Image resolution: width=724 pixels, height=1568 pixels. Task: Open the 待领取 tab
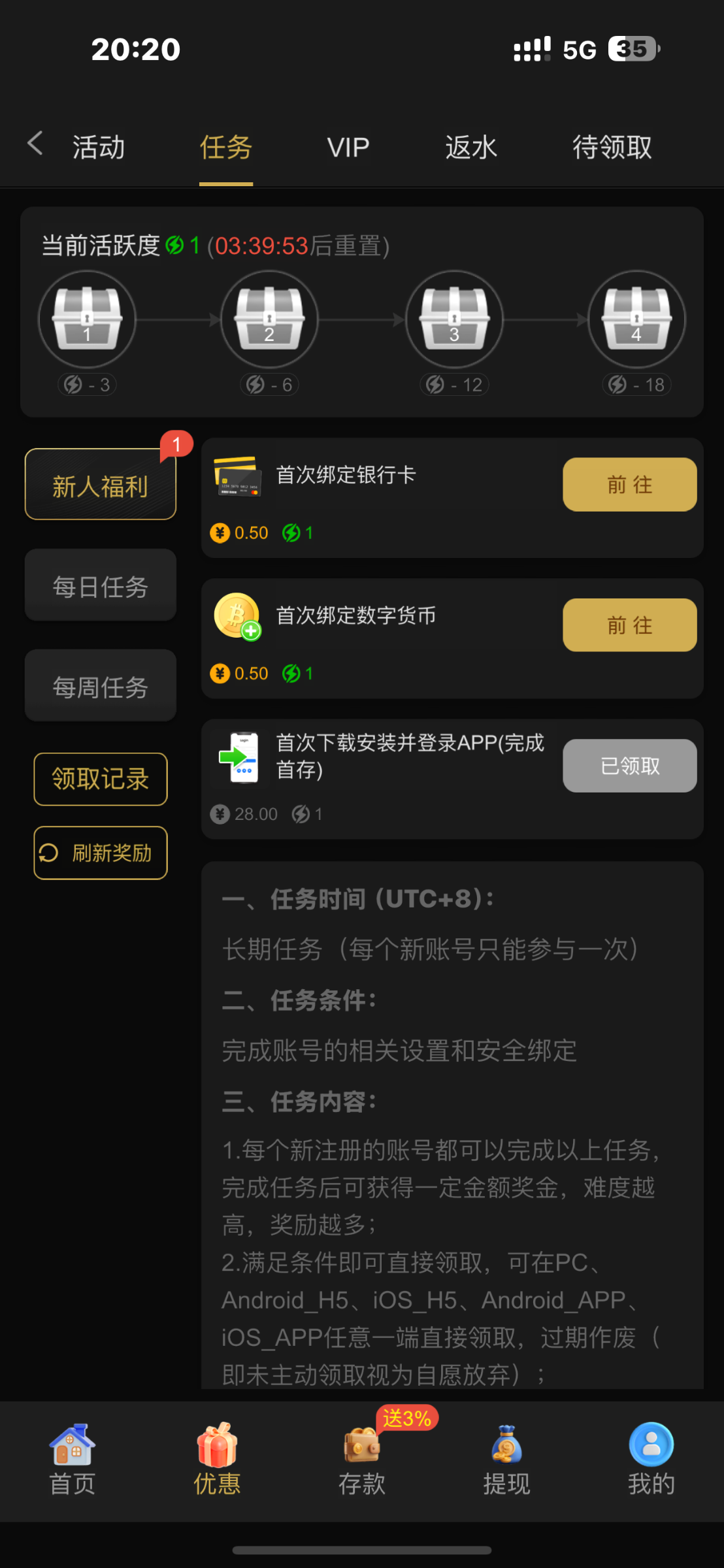tap(612, 148)
